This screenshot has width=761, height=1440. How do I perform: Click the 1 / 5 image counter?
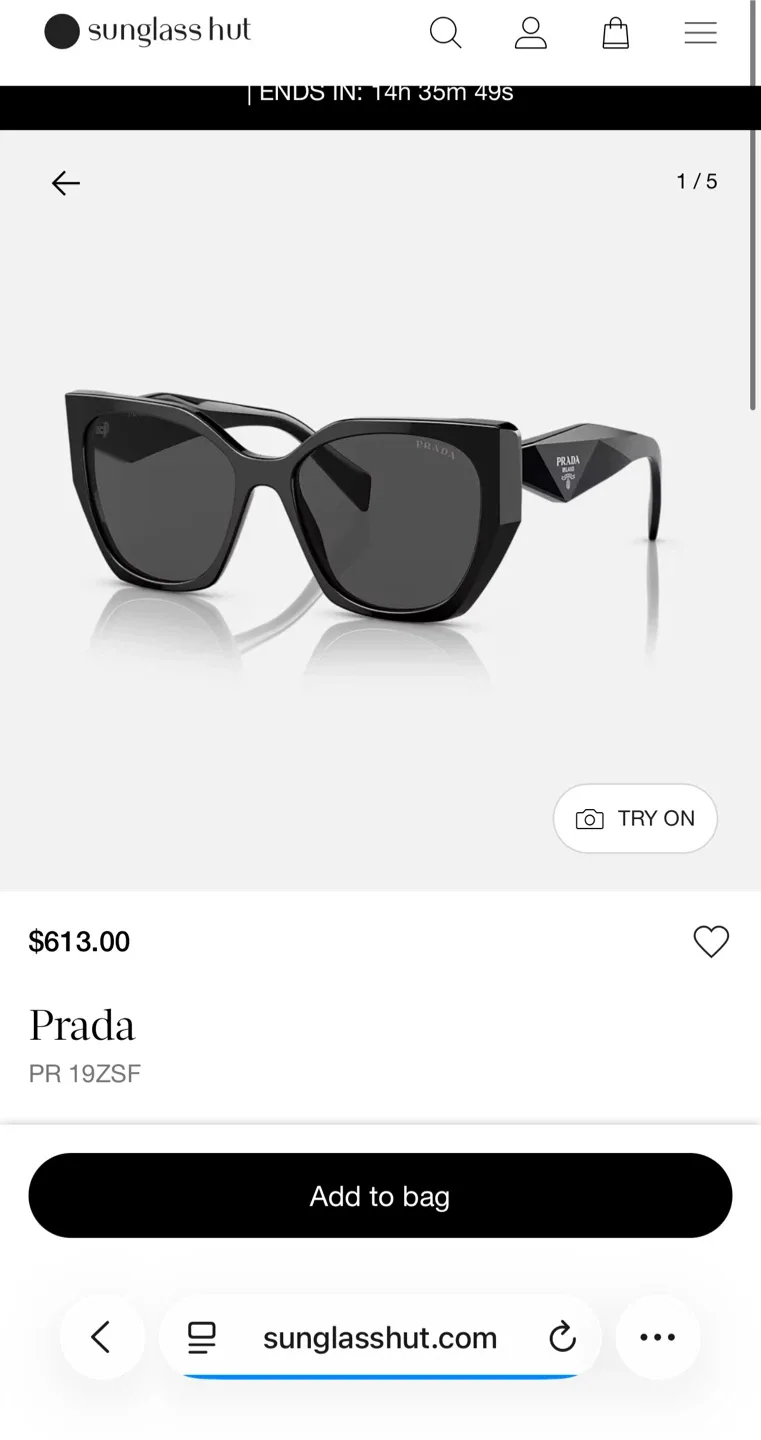tap(696, 181)
